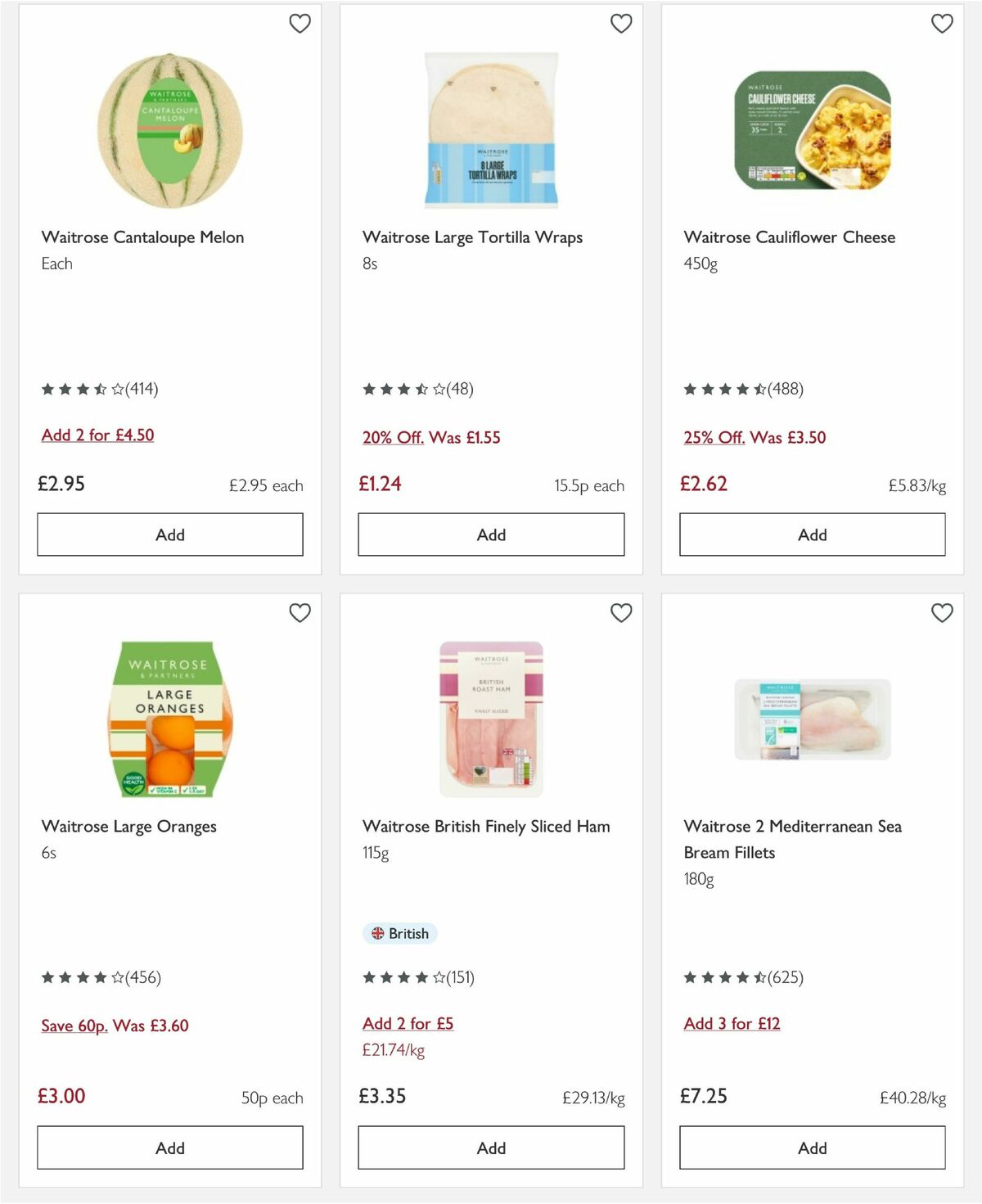This screenshot has height=1204, width=982.
Task: Add the Large Oranges to basket
Action: [x=169, y=1148]
